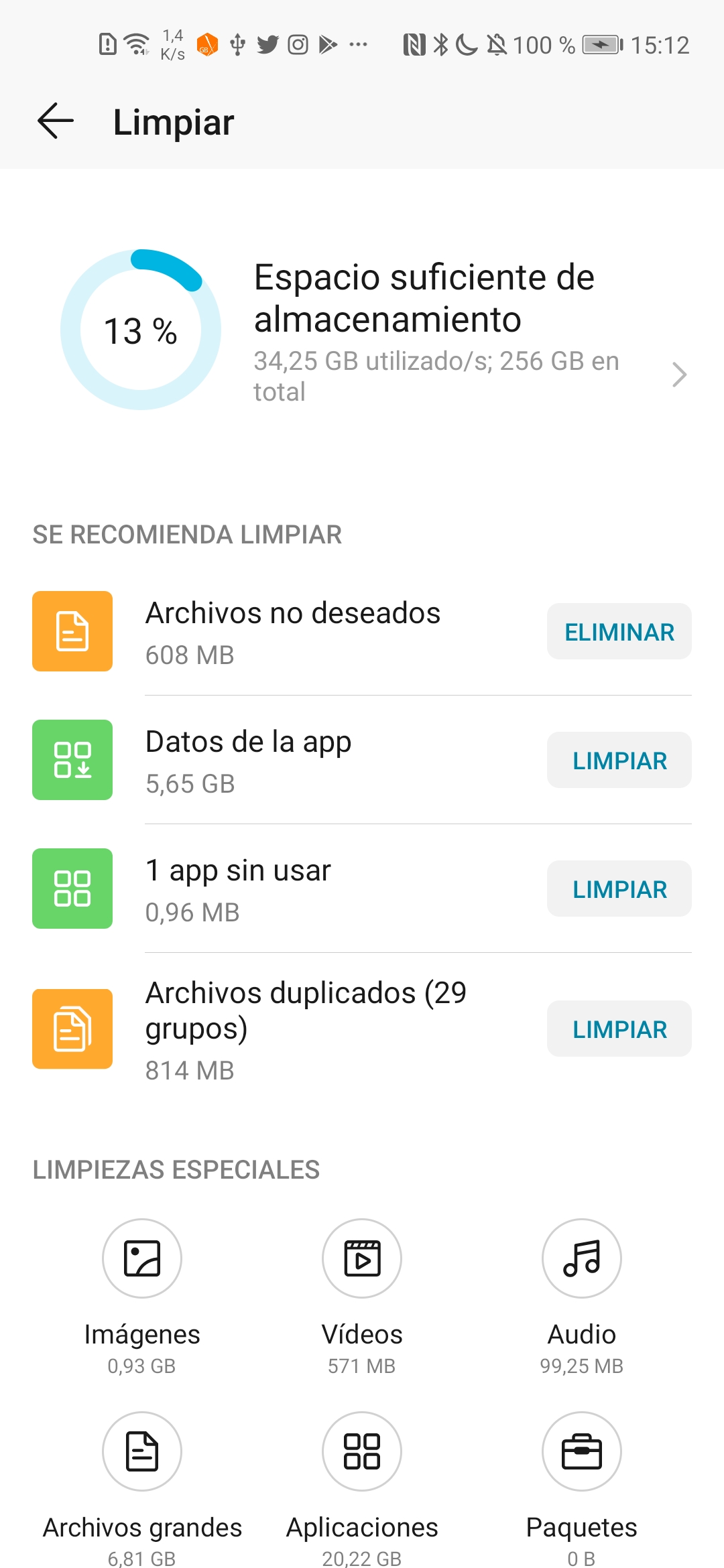Open Aplicaciones cleanup

(362, 1489)
